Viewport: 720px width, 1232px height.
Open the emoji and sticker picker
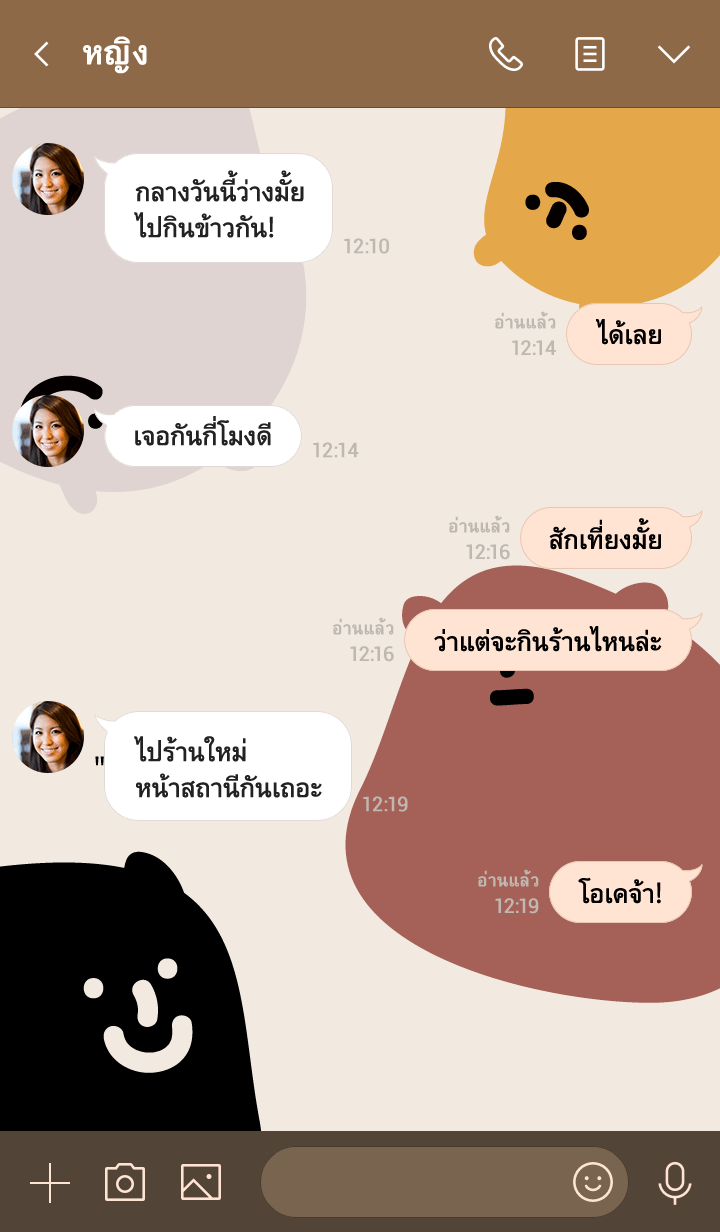592,1183
